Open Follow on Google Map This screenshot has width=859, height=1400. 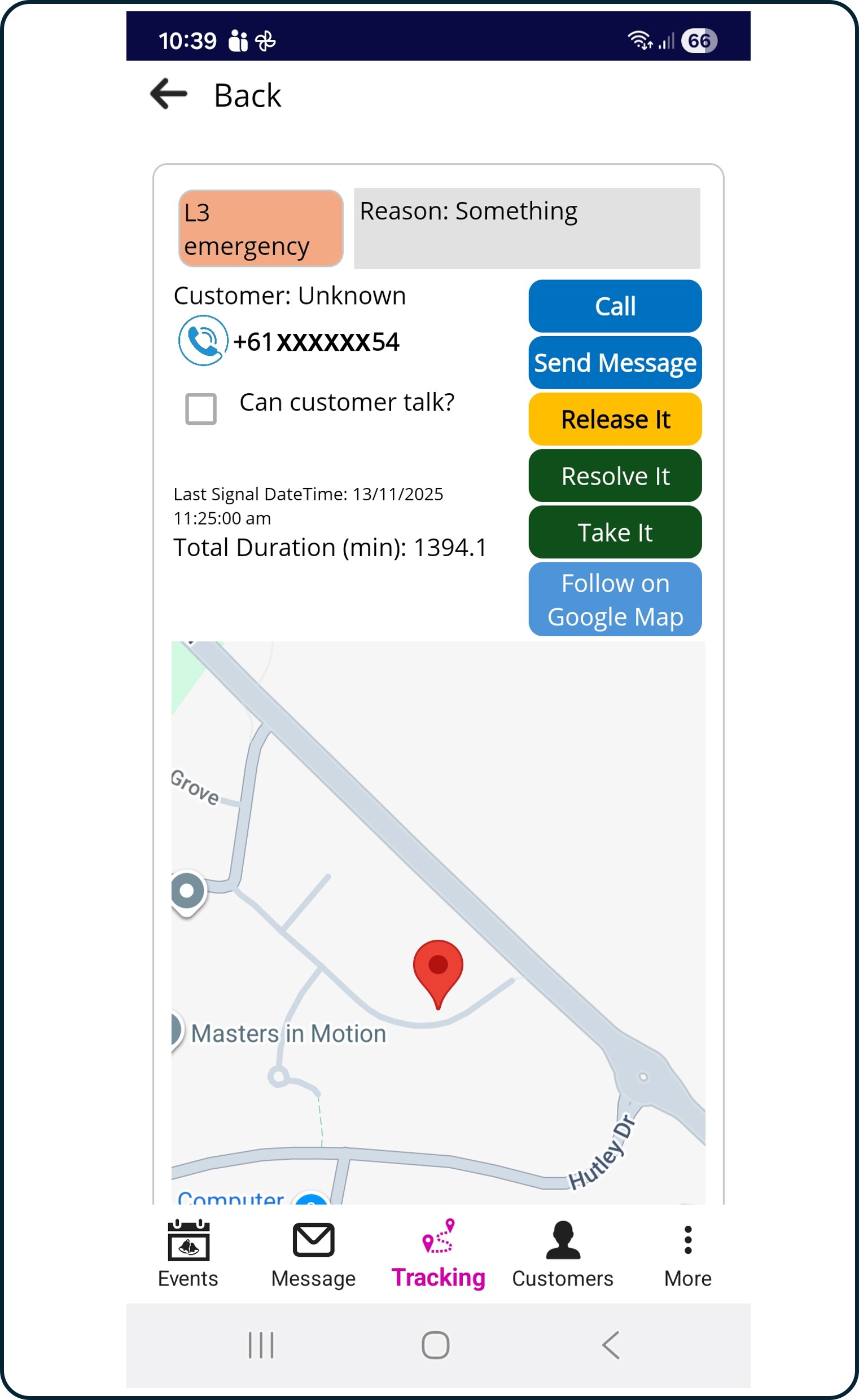point(615,599)
